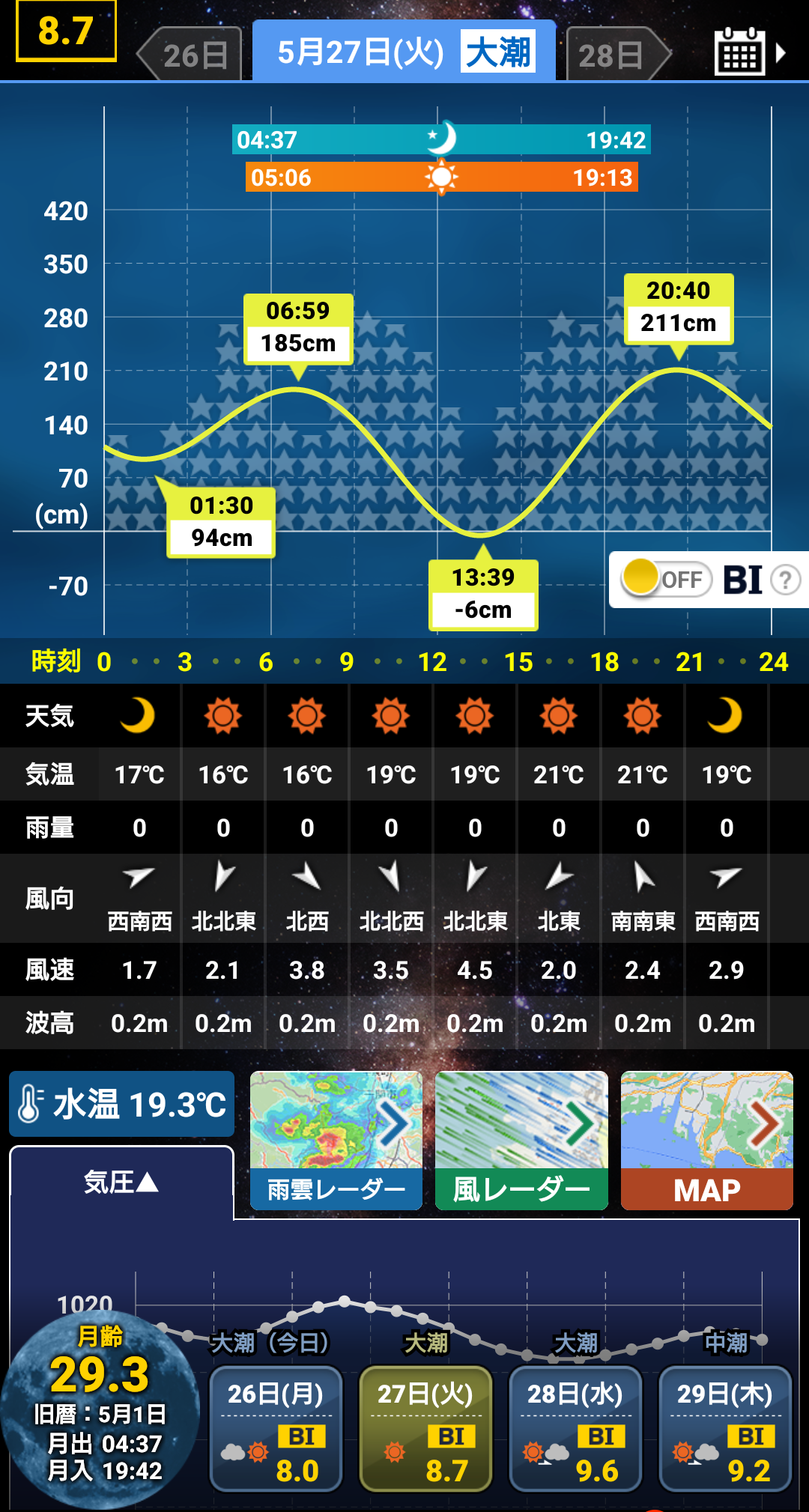Select the 気圧 pressure tab
The height and width of the screenshot is (1512, 809).
click(121, 1182)
